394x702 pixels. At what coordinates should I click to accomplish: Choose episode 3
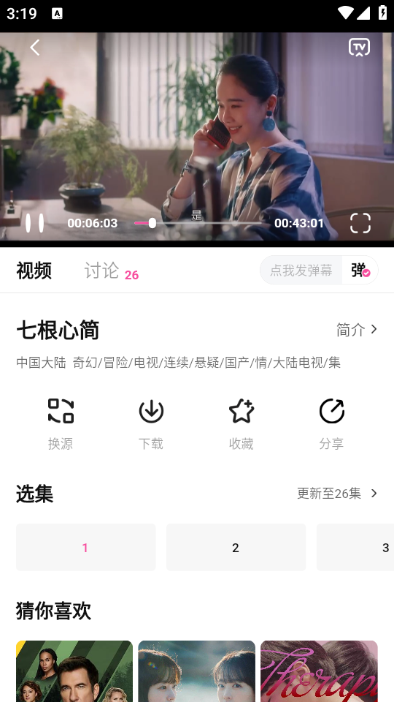[355, 548]
